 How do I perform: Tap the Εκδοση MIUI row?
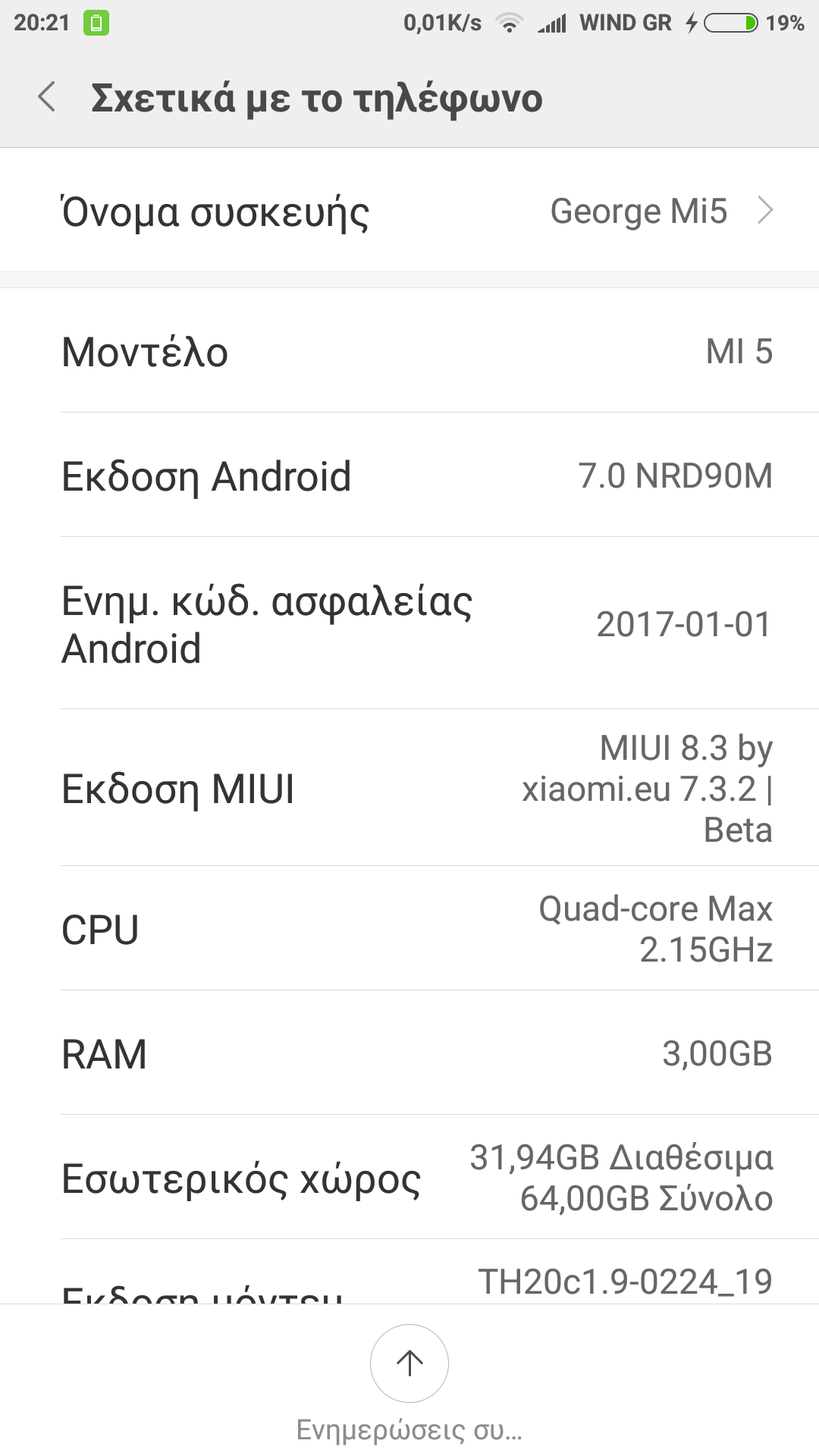point(409,789)
